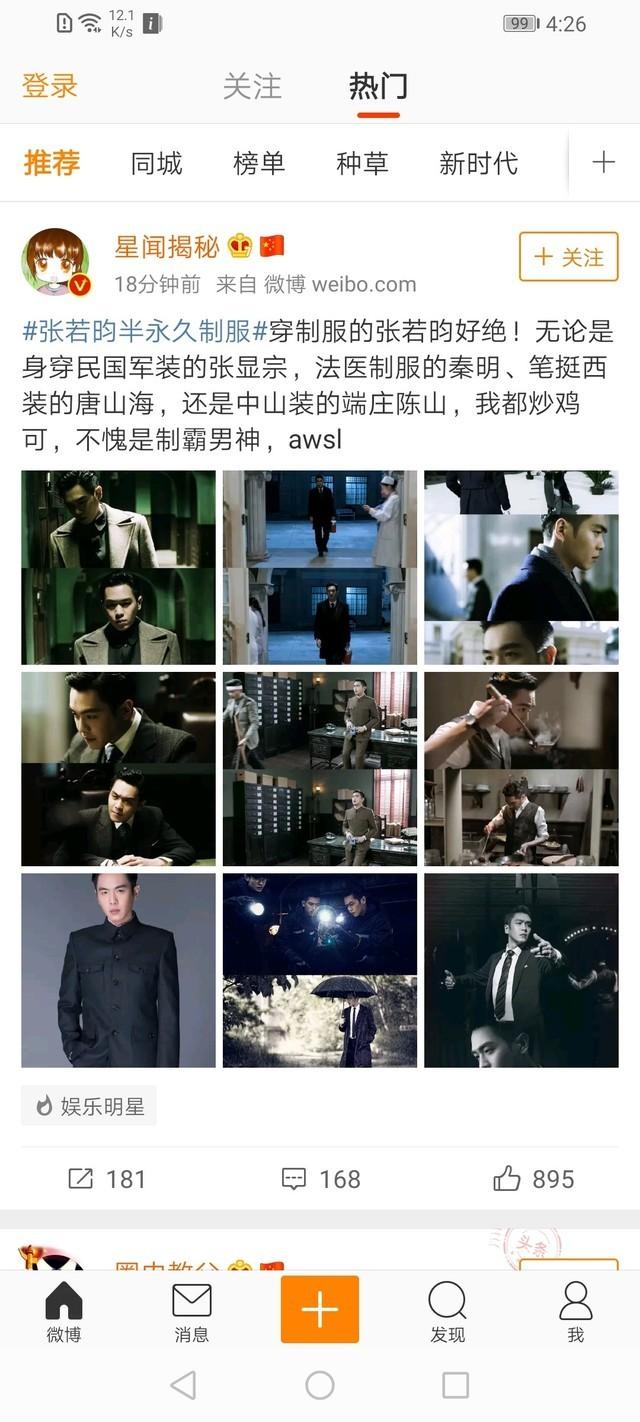
Task: View the first photo in the grid
Action: 118,567
